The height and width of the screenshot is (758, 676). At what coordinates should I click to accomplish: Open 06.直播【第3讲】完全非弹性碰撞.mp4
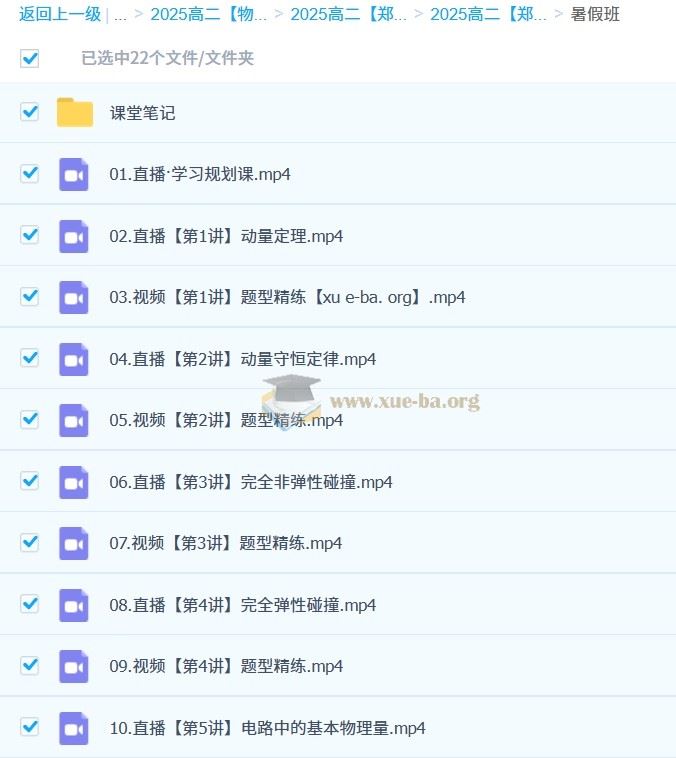[250, 482]
